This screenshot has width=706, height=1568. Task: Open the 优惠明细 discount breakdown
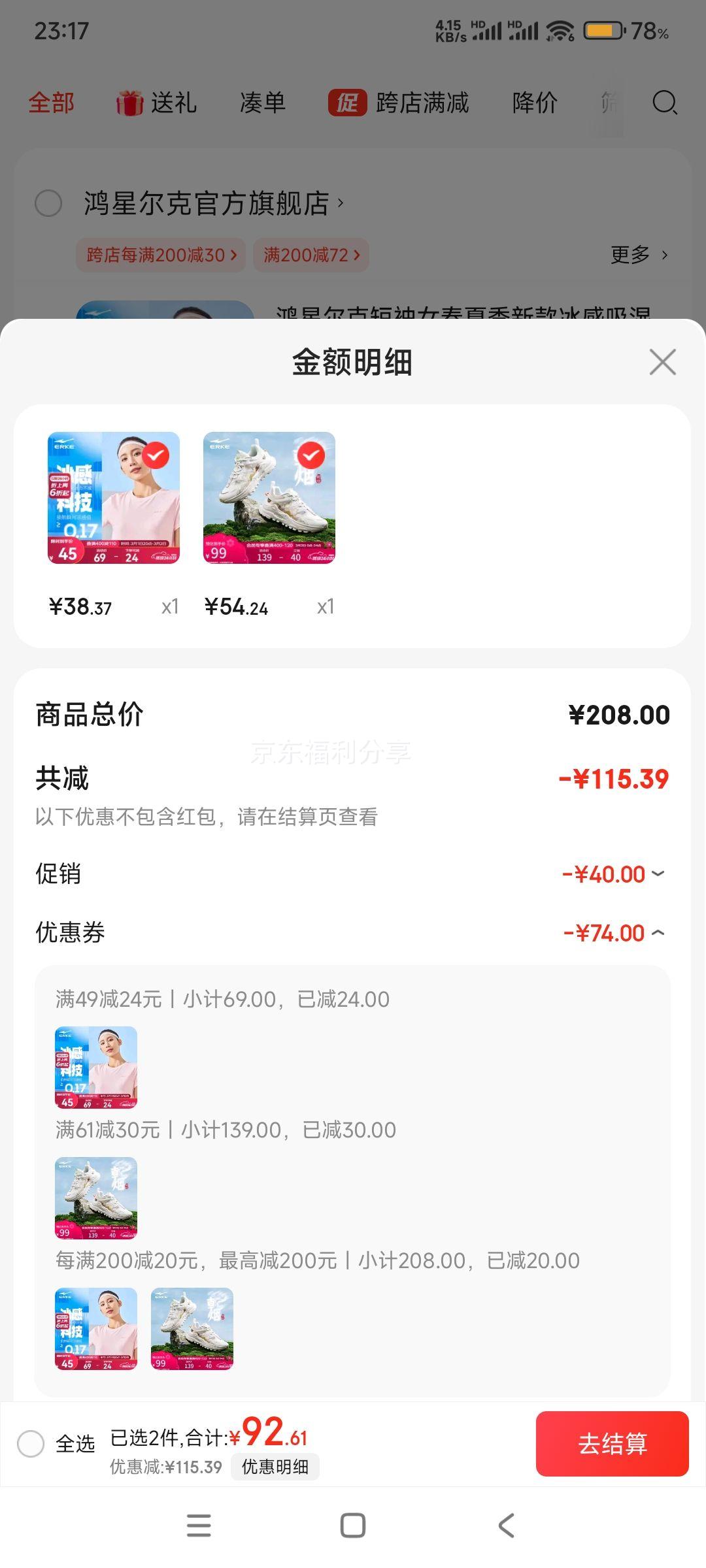(x=276, y=1466)
